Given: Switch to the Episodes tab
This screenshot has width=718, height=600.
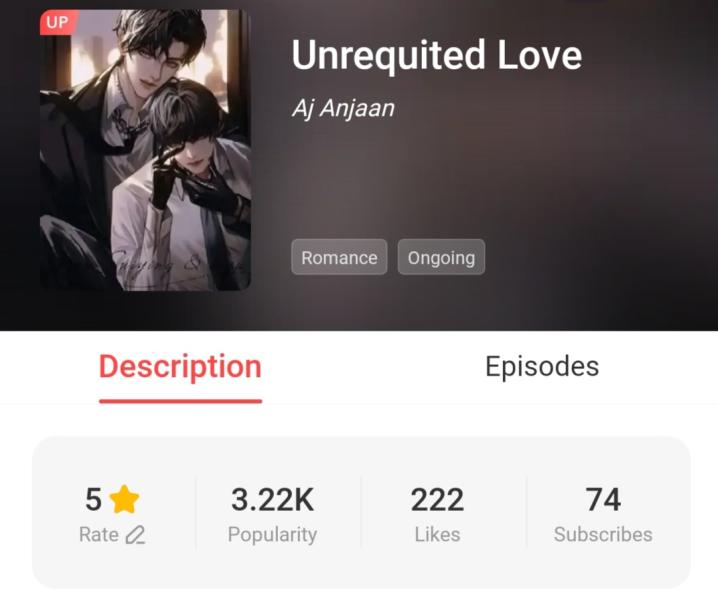Looking at the screenshot, I should point(542,367).
